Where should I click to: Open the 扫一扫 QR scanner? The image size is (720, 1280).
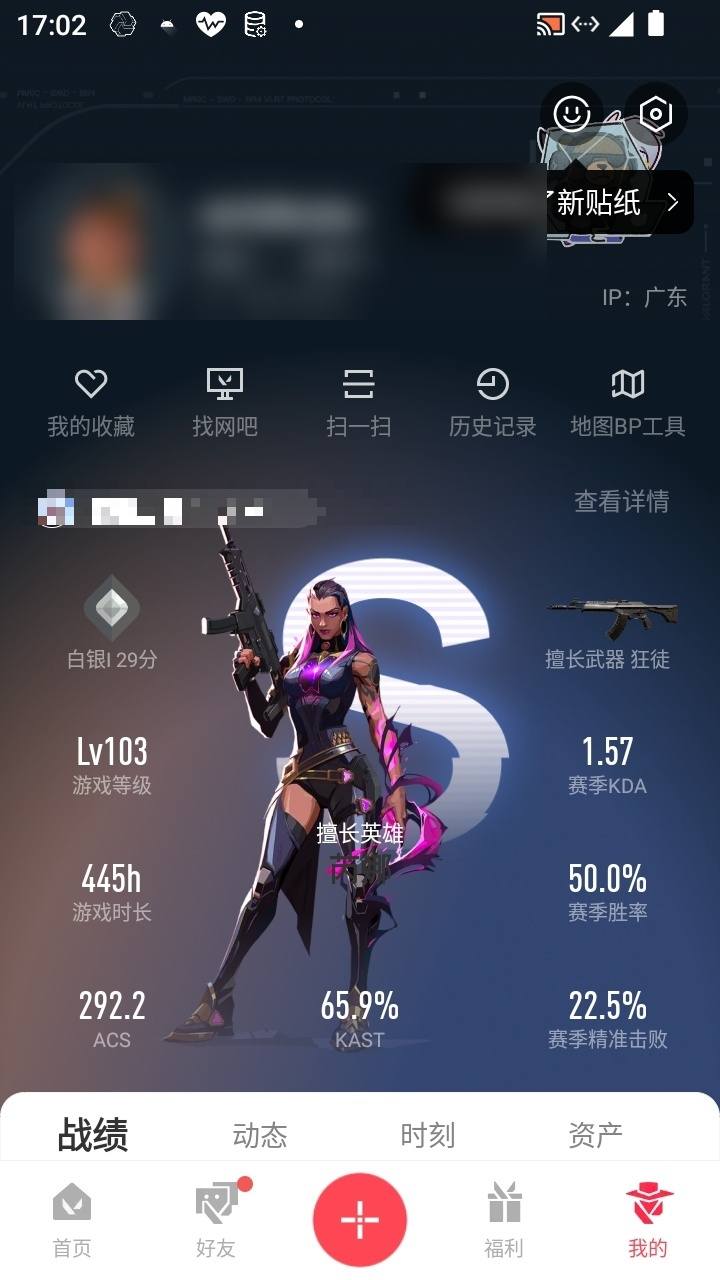pos(359,398)
